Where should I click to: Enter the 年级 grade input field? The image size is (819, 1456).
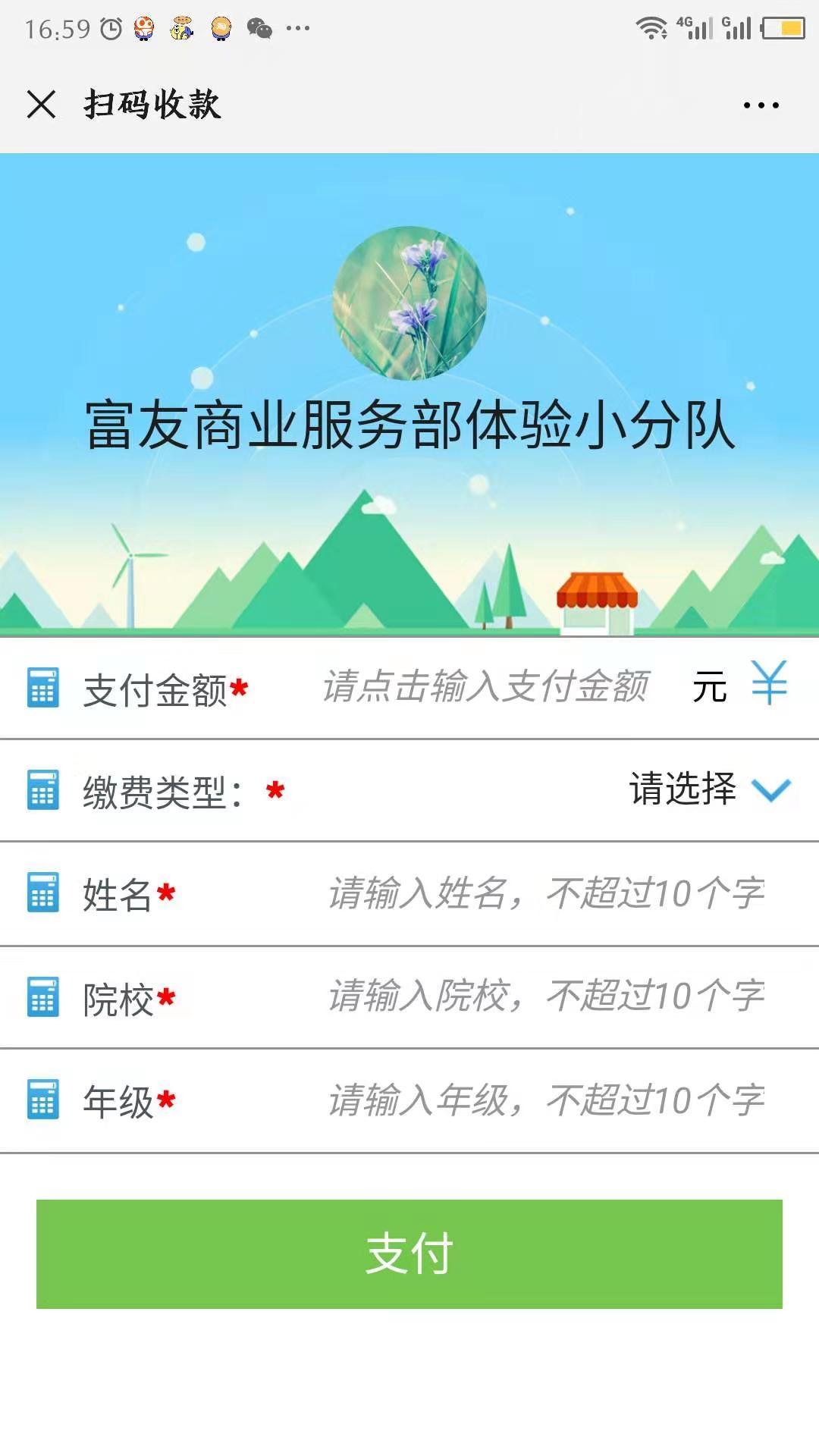click(x=546, y=1100)
